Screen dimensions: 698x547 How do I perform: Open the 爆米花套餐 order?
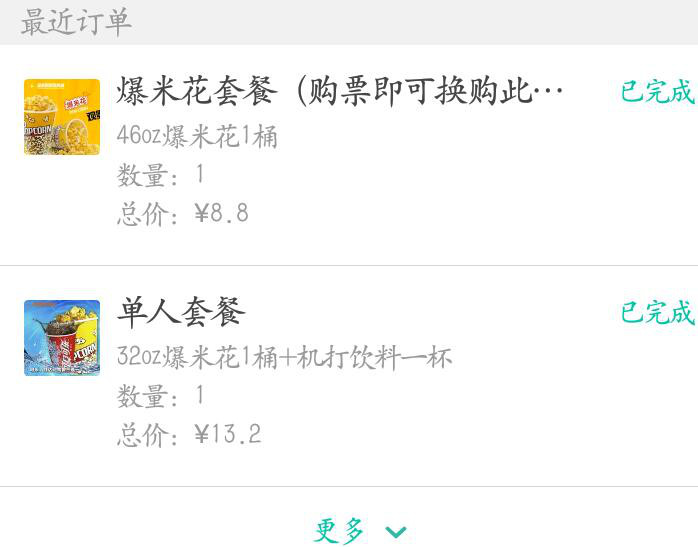pyautogui.click(x=340, y=93)
